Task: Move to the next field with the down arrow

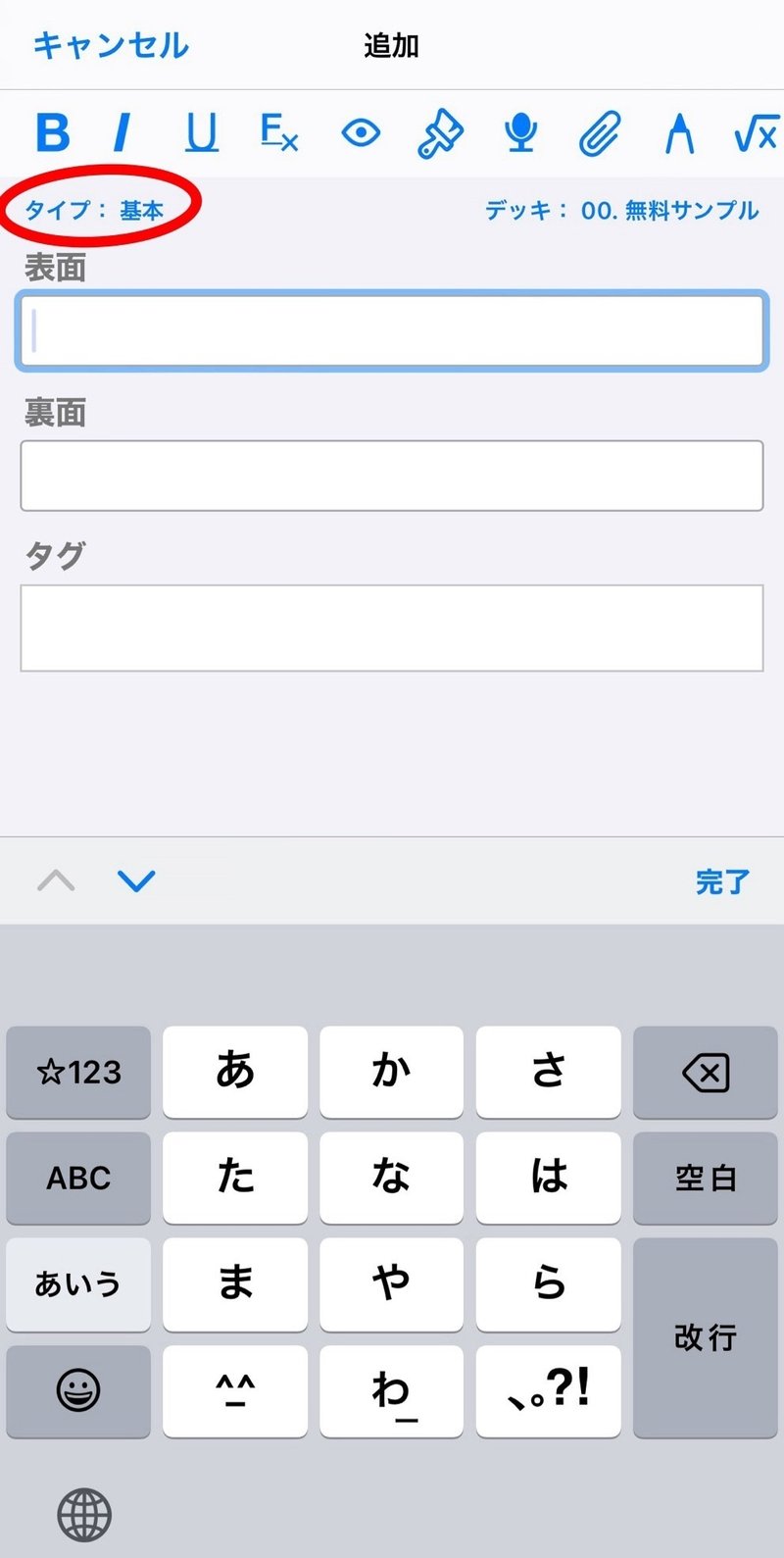Action: pyautogui.click(x=136, y=880)
